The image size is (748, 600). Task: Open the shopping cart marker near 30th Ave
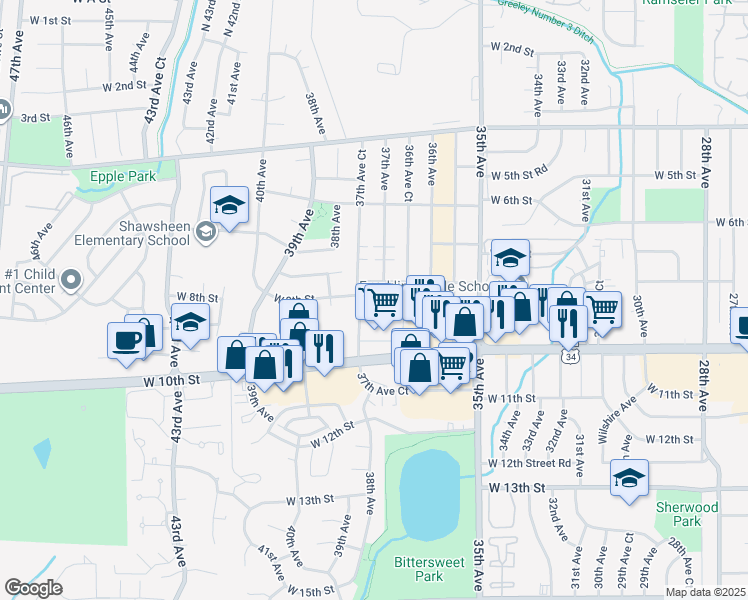coord(603,310)
